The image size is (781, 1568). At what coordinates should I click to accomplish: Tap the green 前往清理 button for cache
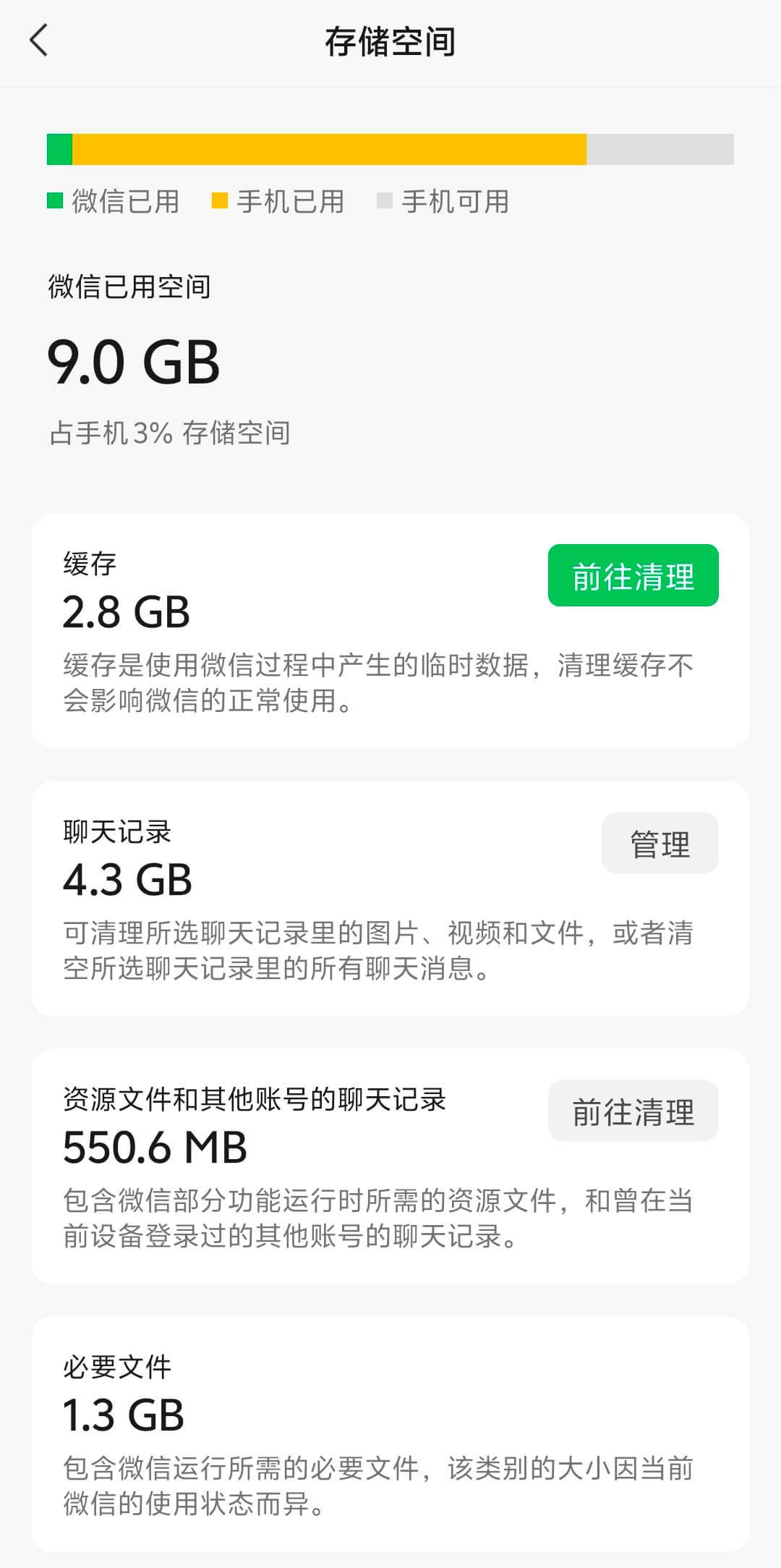633,576
